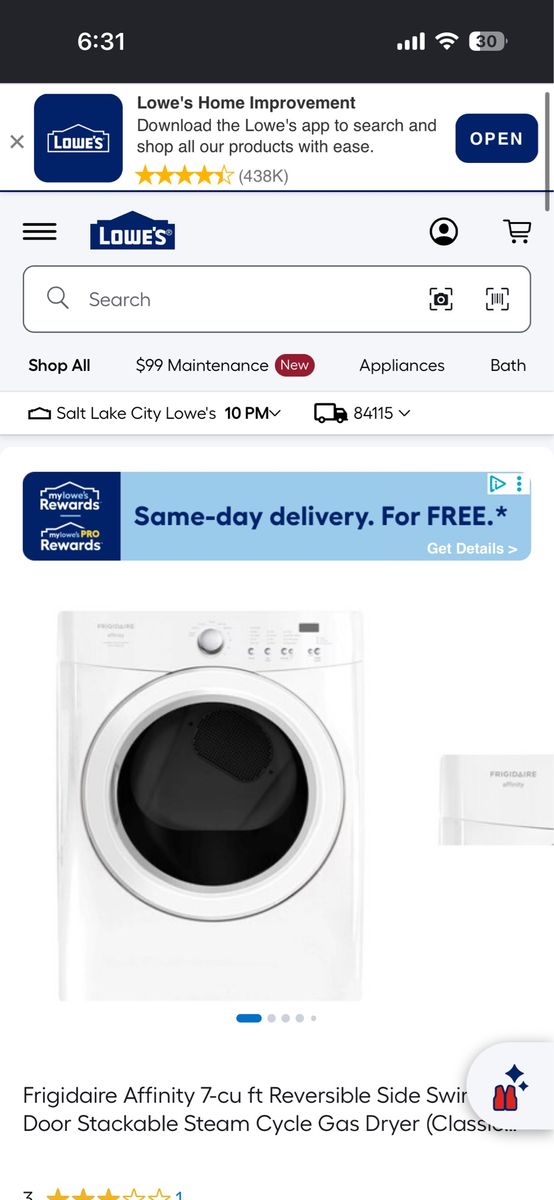Open the Same-day delivery rewards banner
The image size is (554, 1200).
pos(277,516)
